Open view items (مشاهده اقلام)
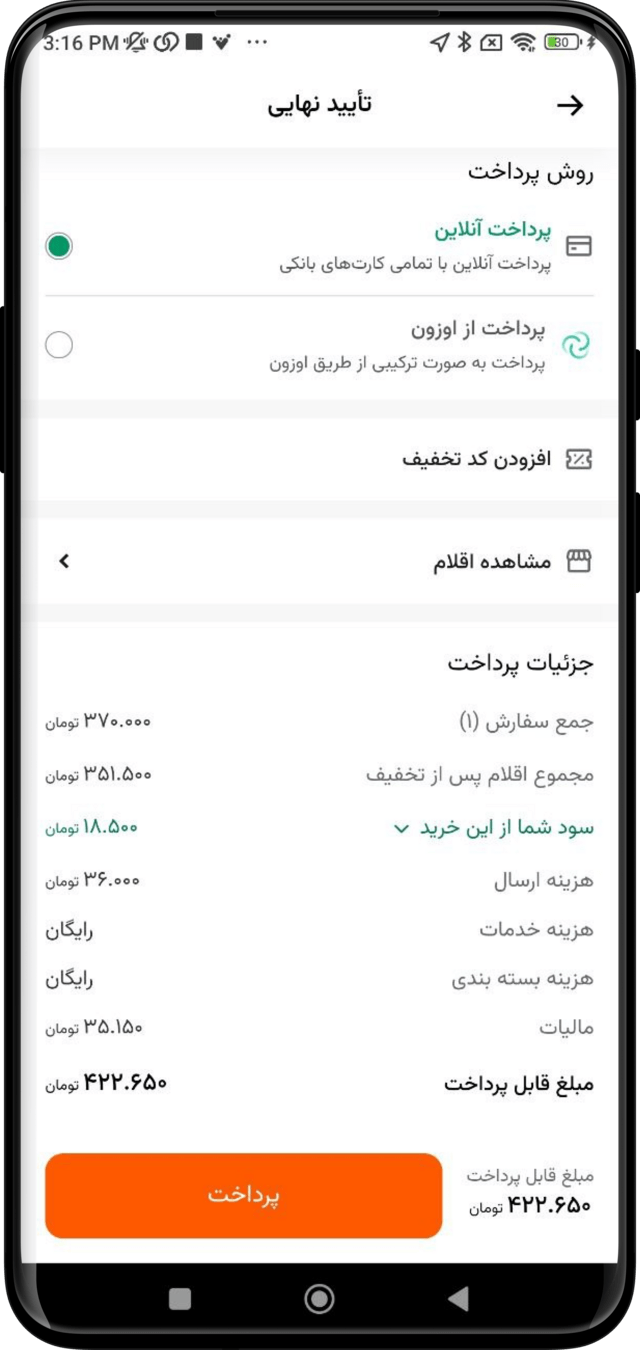The height and width of the screenshot is (1350, 640). tap(320, 561)
